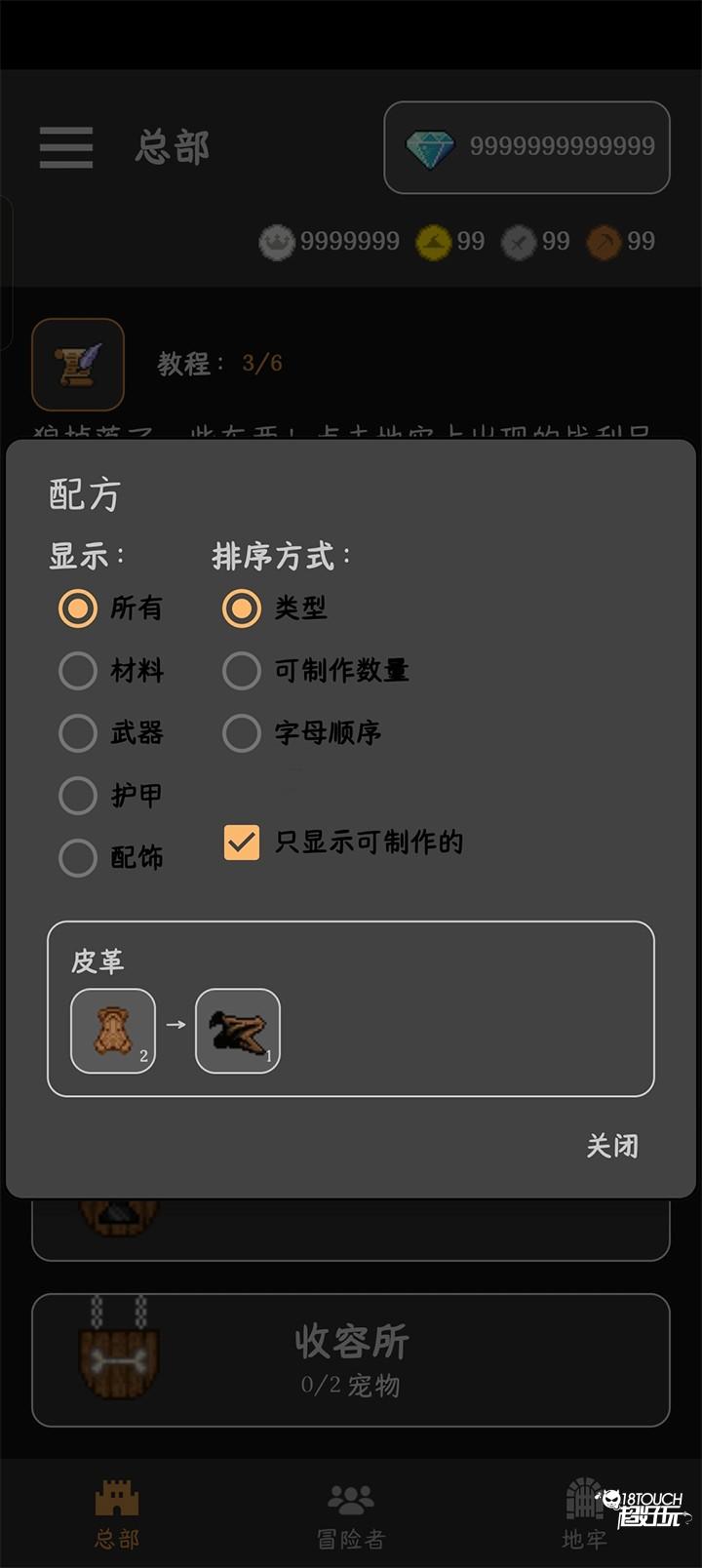702x1568 pixels.
Task: Filter recipes by 武器
Action: (78, 733)
